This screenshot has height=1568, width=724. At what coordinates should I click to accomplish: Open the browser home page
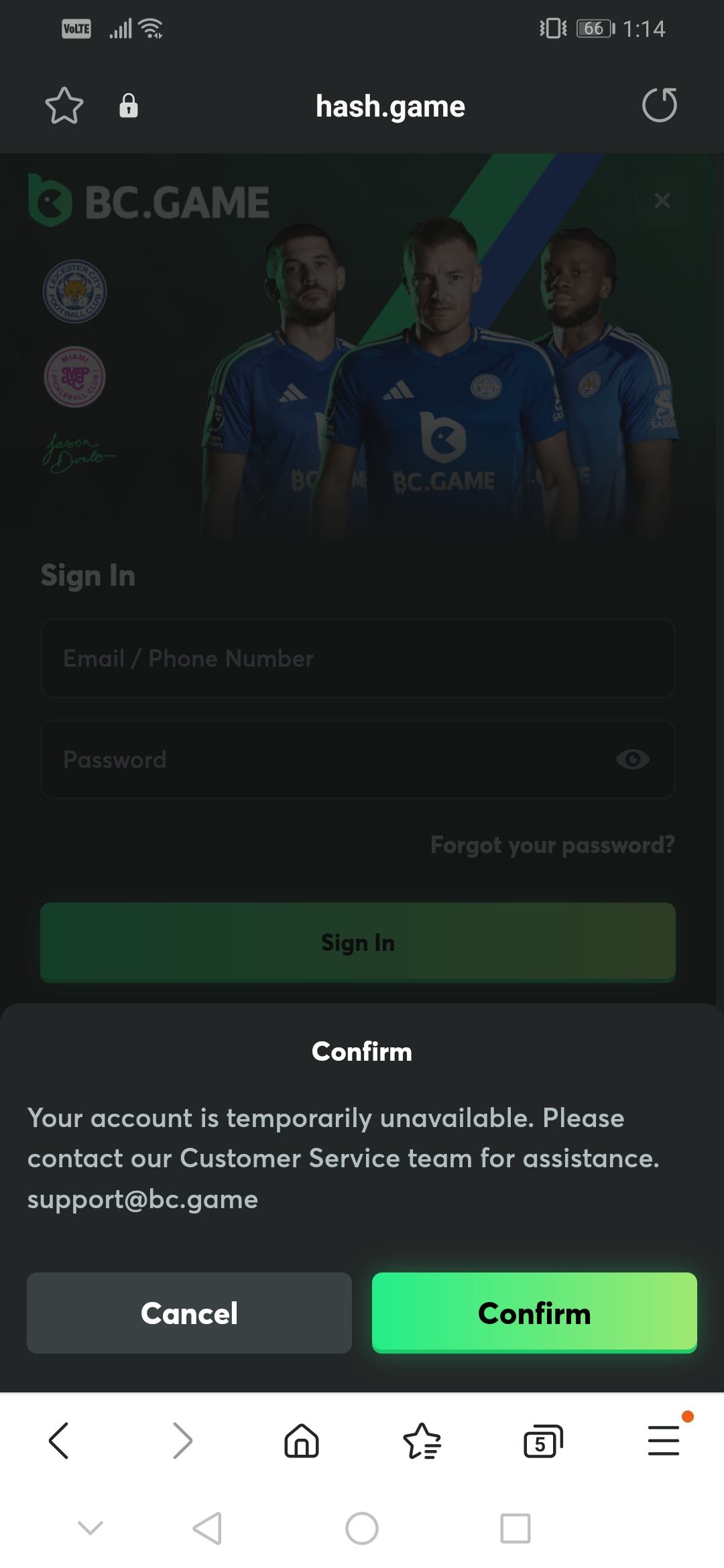(302, 1441)
